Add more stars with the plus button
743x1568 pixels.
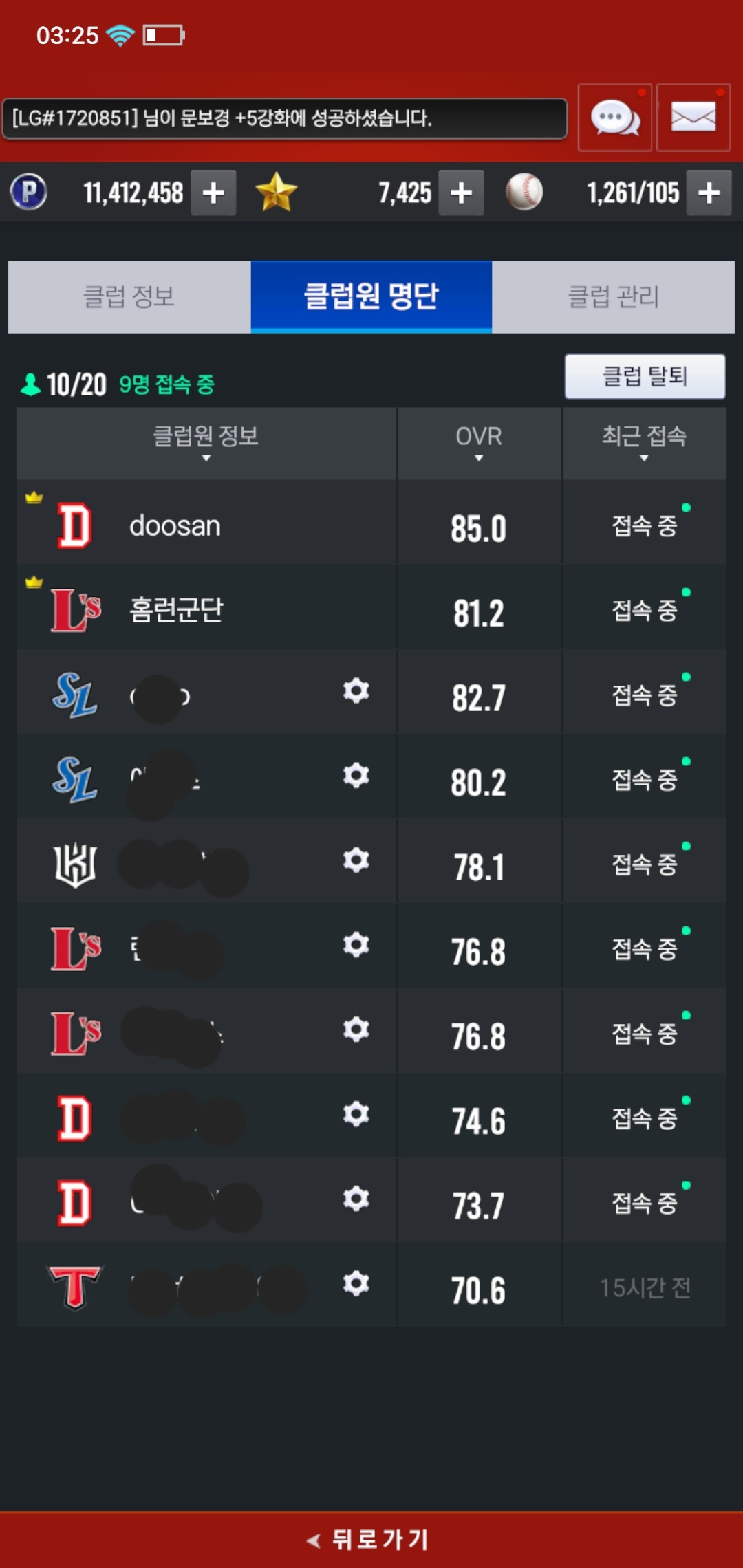pyautogui.click(x=461, y=193)
